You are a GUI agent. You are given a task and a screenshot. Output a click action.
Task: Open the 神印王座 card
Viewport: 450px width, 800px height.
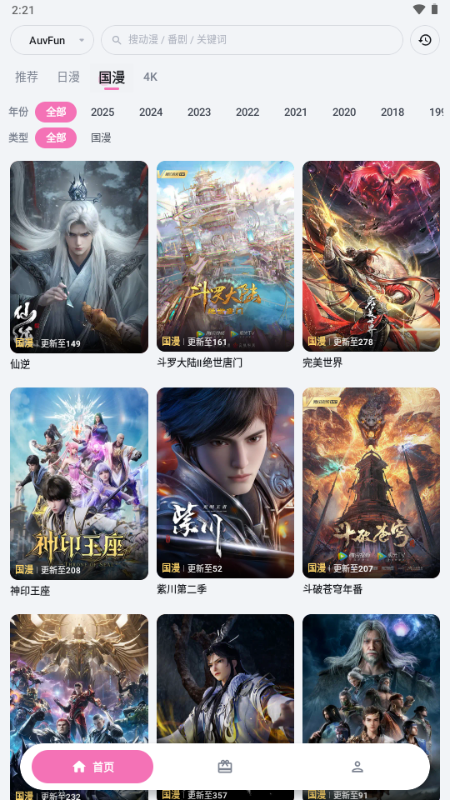point(79,492)
